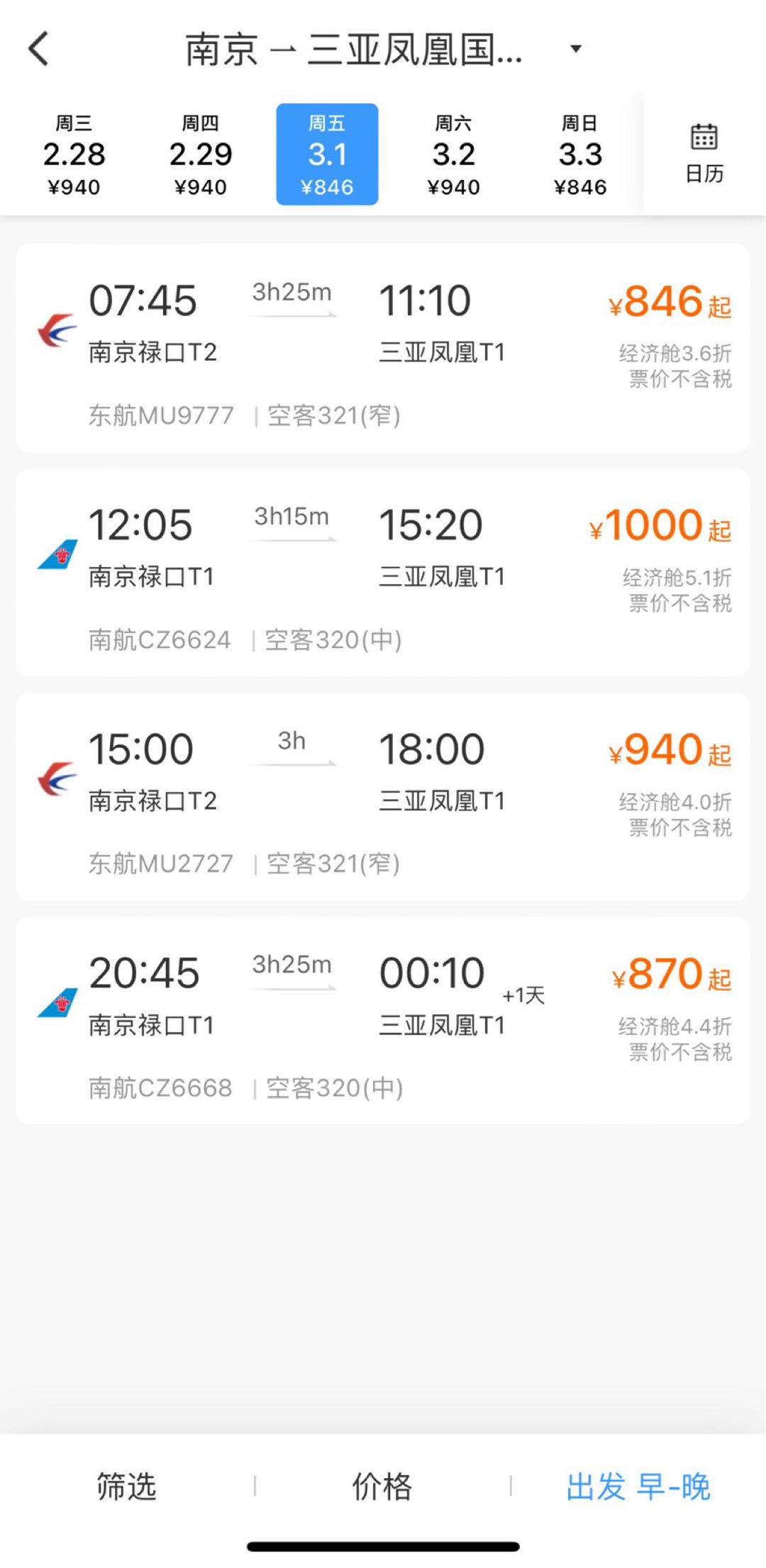
Task: Select Wednesday 2.28 date tab
Action: tap(74, 155)
